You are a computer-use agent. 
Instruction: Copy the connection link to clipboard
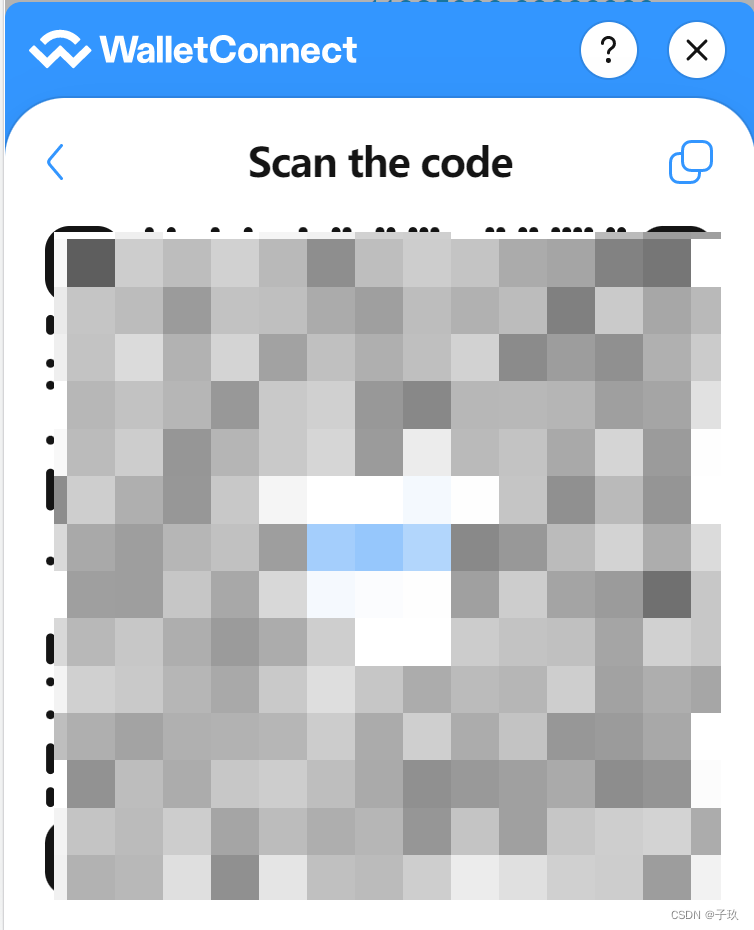click(x=691, y=162)
